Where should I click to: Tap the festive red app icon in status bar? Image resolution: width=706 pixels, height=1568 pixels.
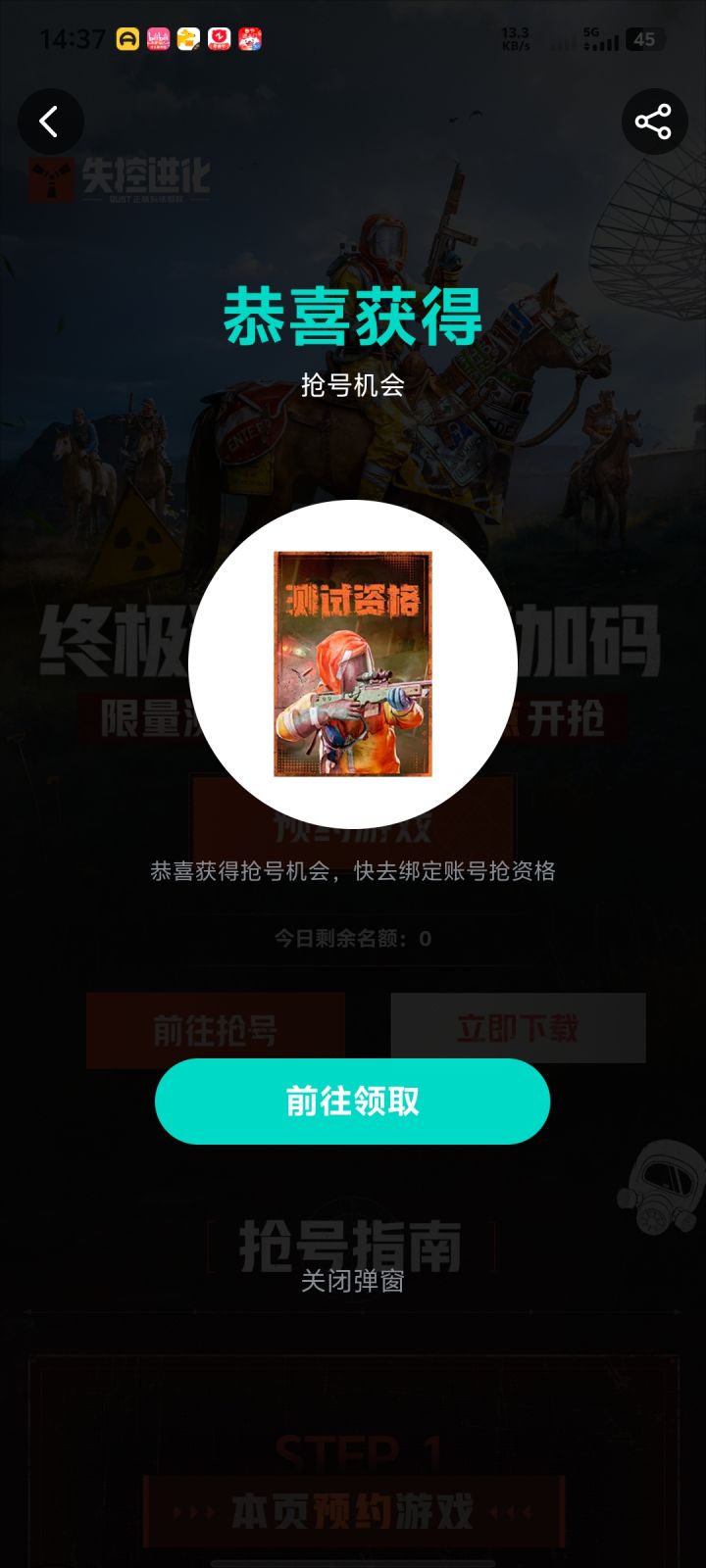253,40
